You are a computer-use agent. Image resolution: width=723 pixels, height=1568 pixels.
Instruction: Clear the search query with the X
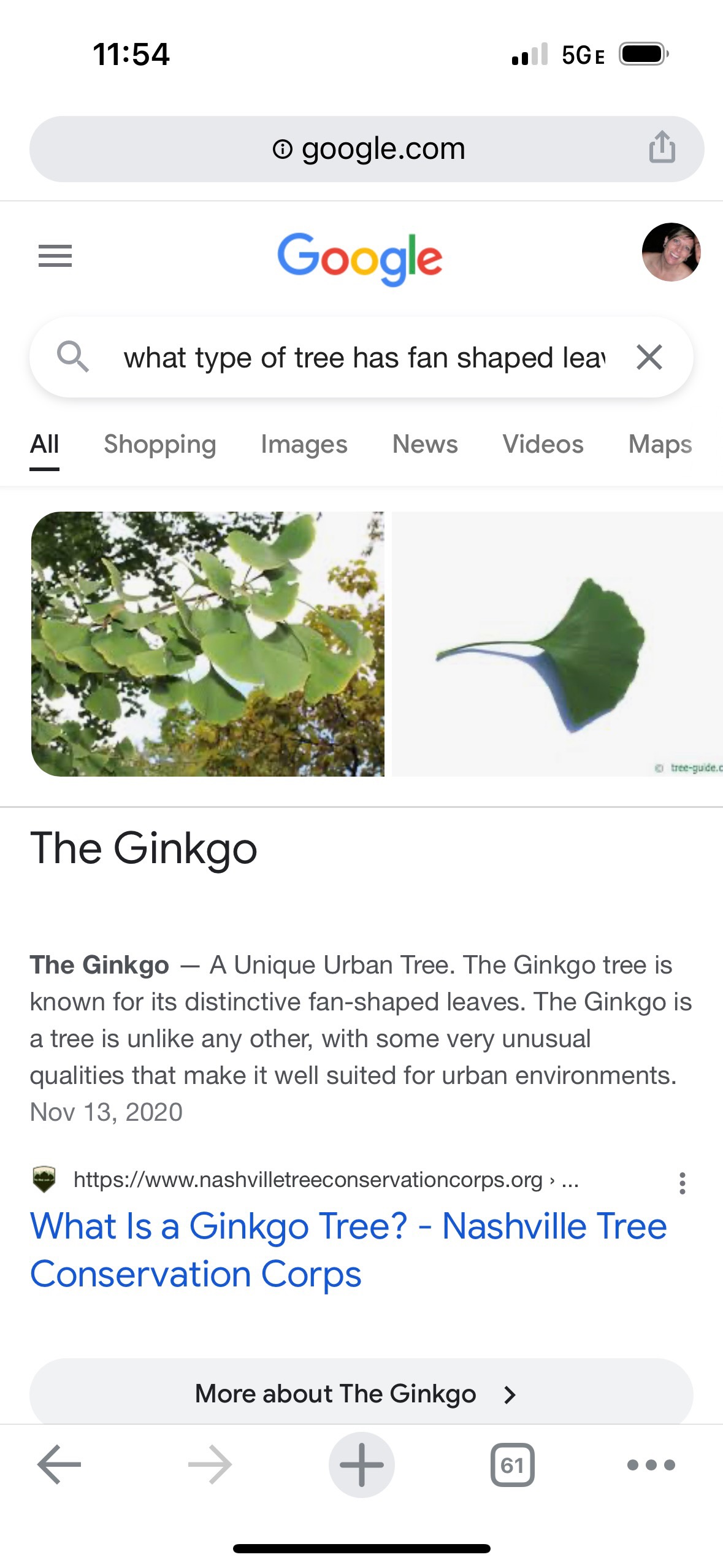[x=649, y=357]
